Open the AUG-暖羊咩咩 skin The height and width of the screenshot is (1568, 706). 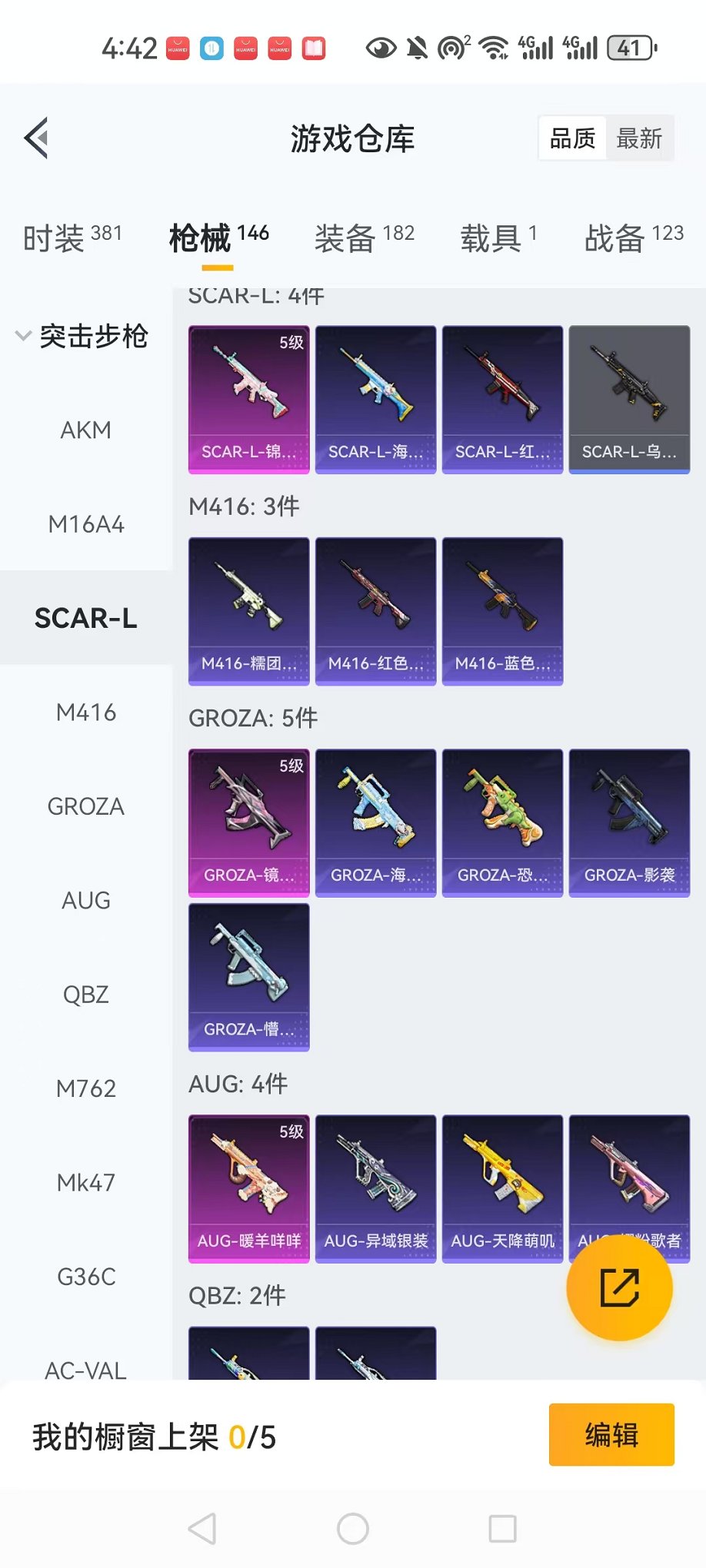tap(248, 1188)
